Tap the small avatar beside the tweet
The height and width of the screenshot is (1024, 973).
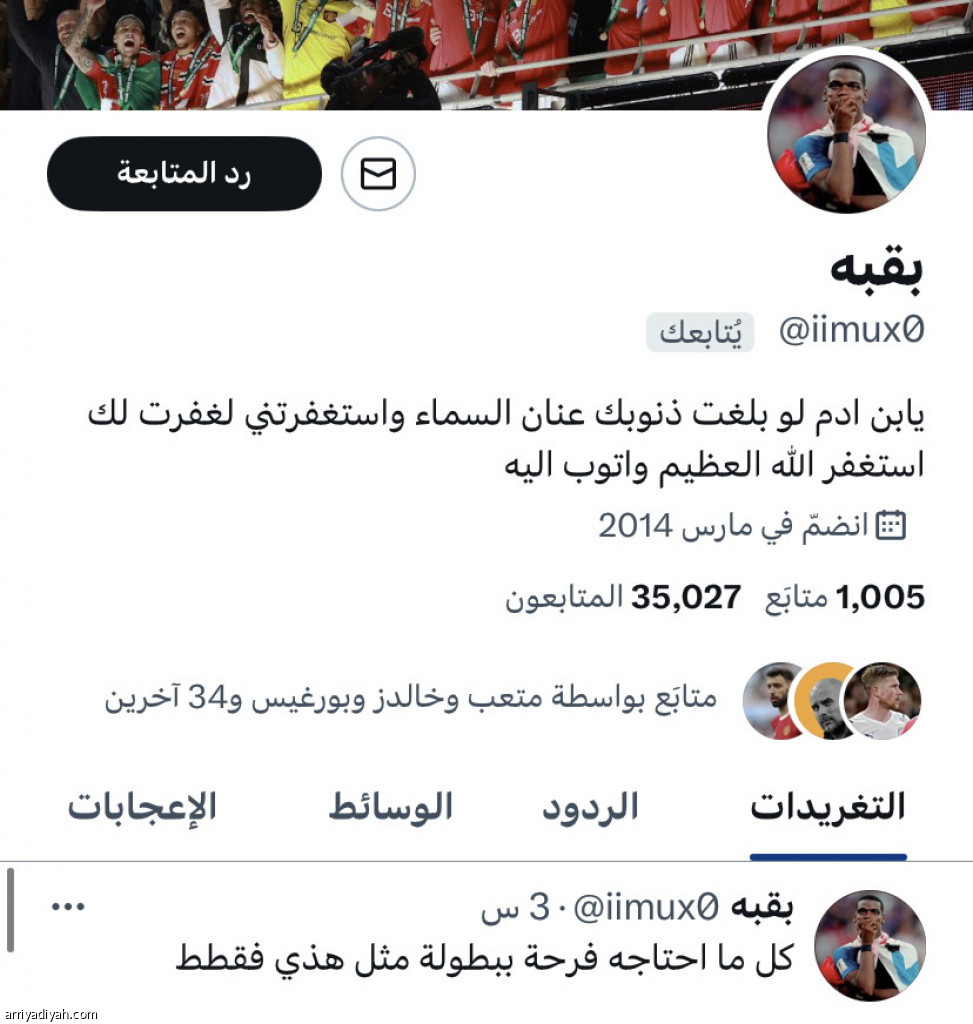(869, 945)
